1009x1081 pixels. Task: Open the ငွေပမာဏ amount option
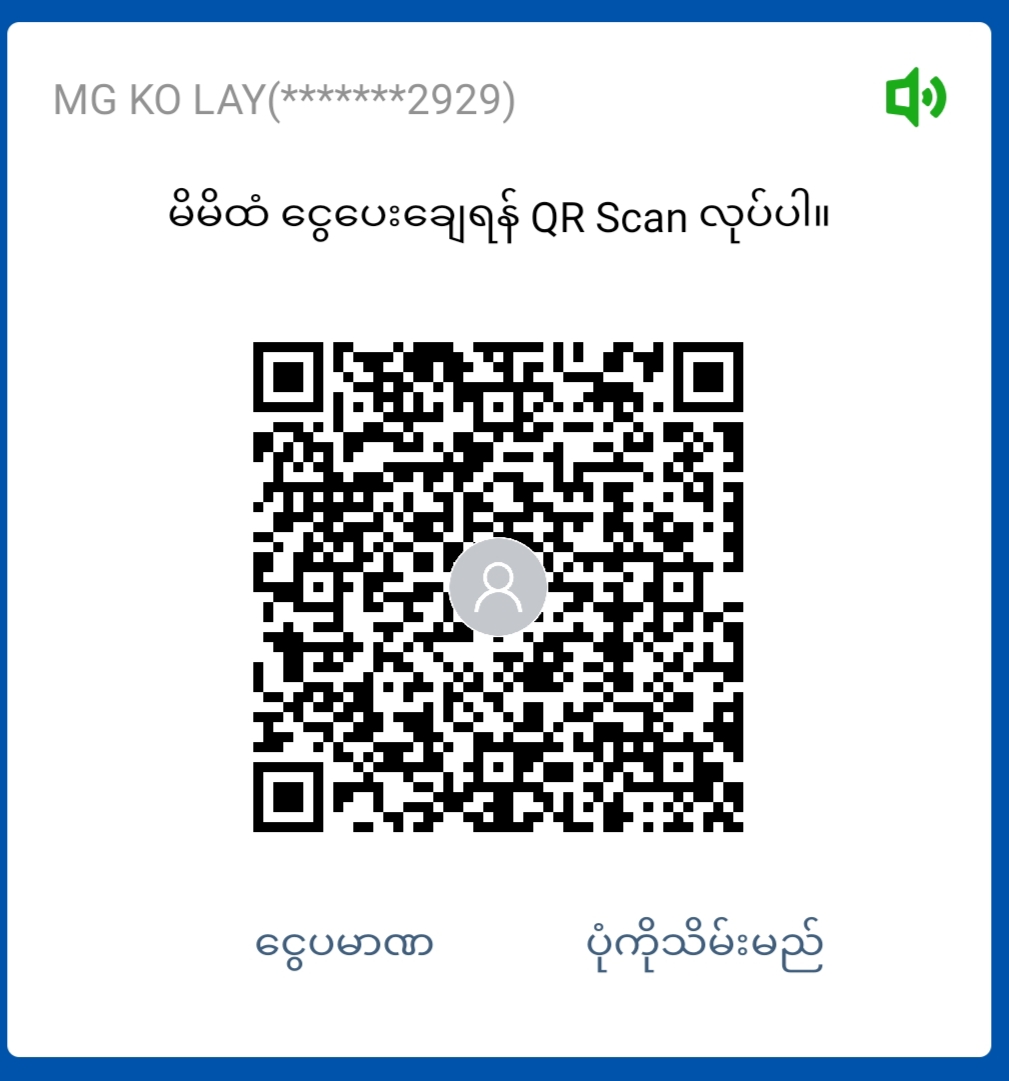point(345,943)
